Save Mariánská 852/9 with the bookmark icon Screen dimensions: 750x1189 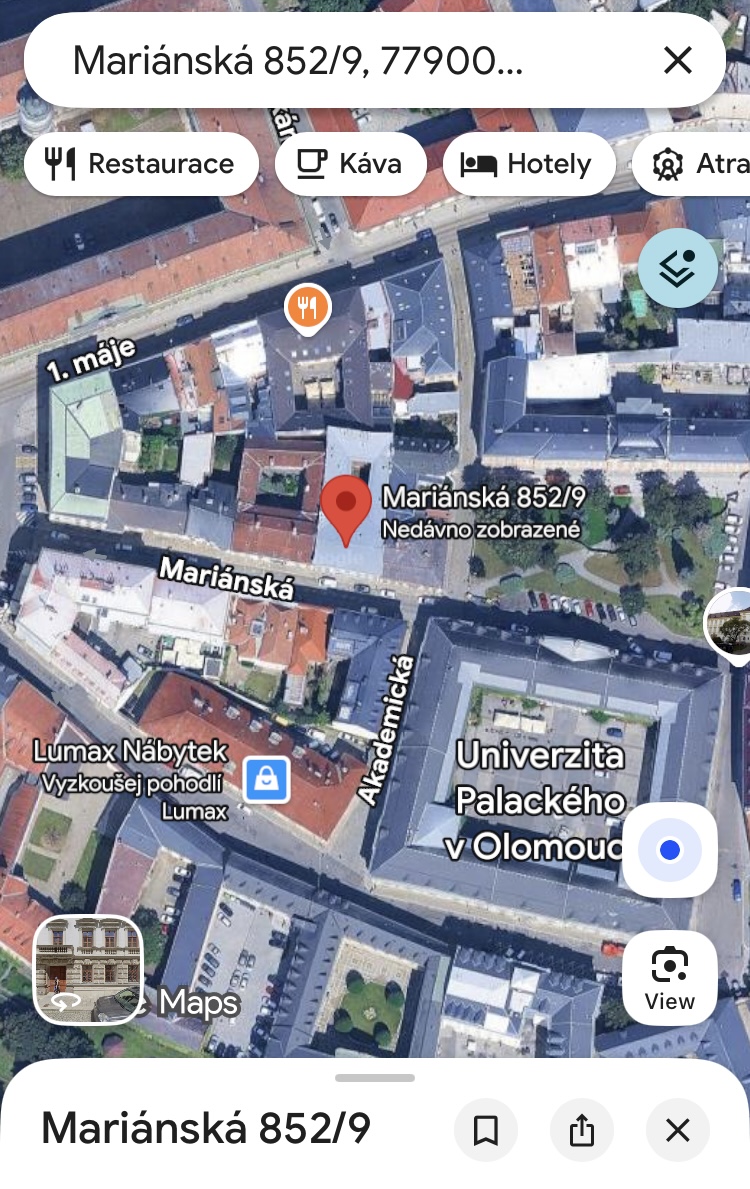point(485,1131)
